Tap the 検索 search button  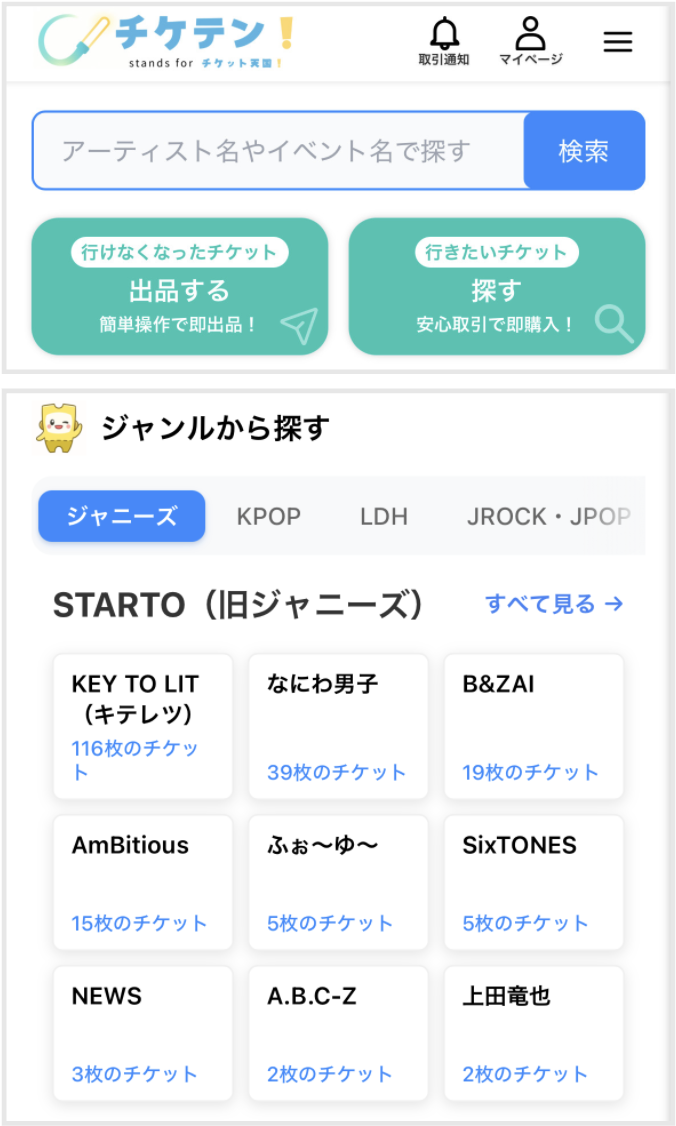click(584, 151)
